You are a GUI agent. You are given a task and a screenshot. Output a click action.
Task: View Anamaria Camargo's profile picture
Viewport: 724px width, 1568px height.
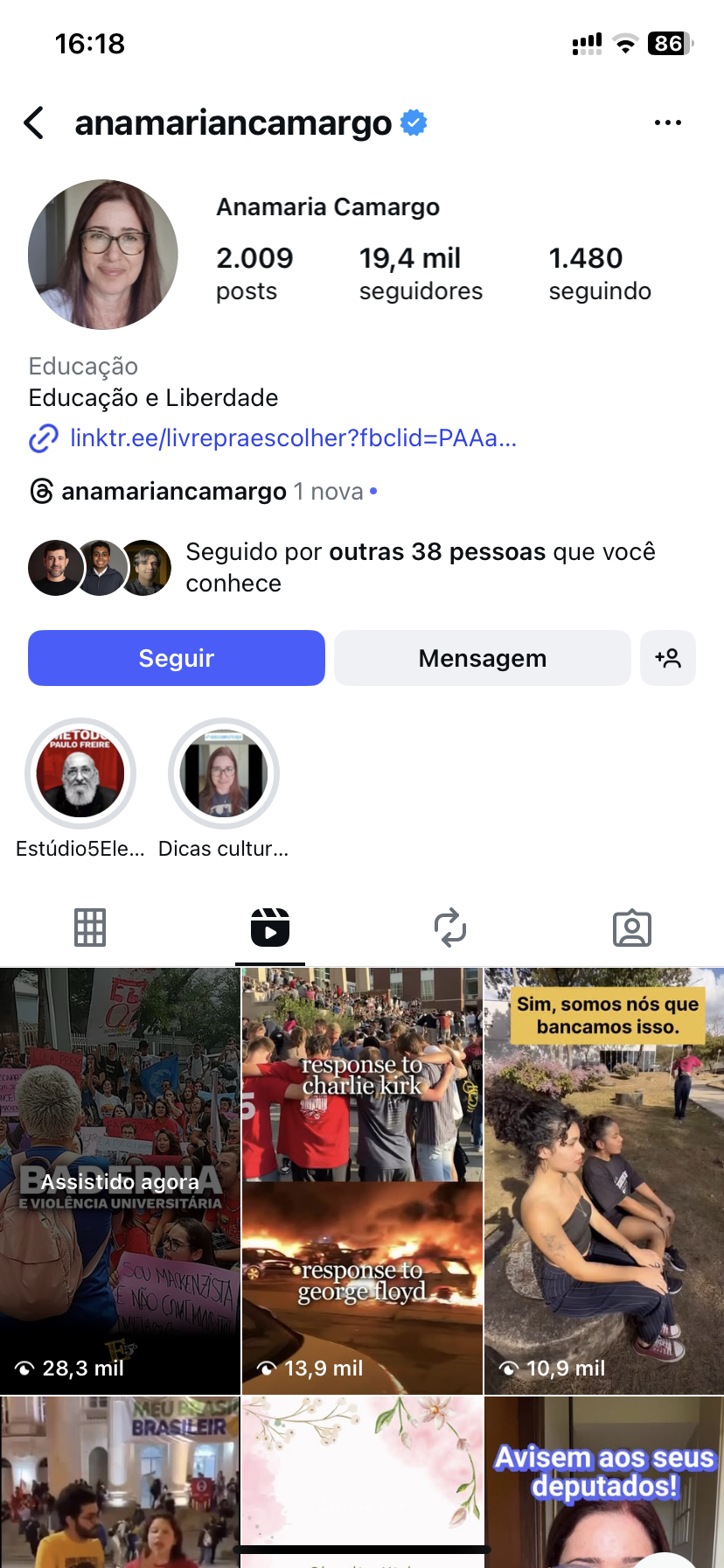coord(103,255)
